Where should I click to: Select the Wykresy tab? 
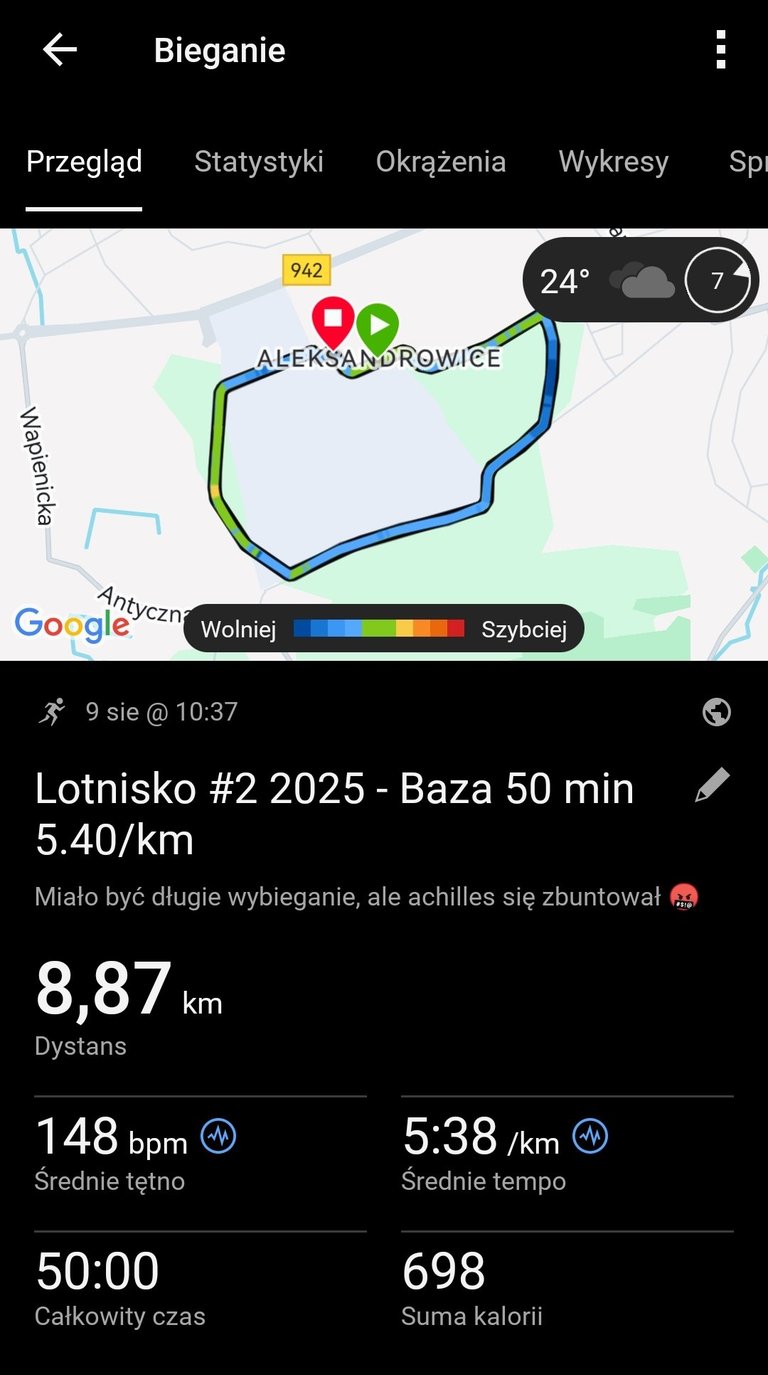click(613, 162)
